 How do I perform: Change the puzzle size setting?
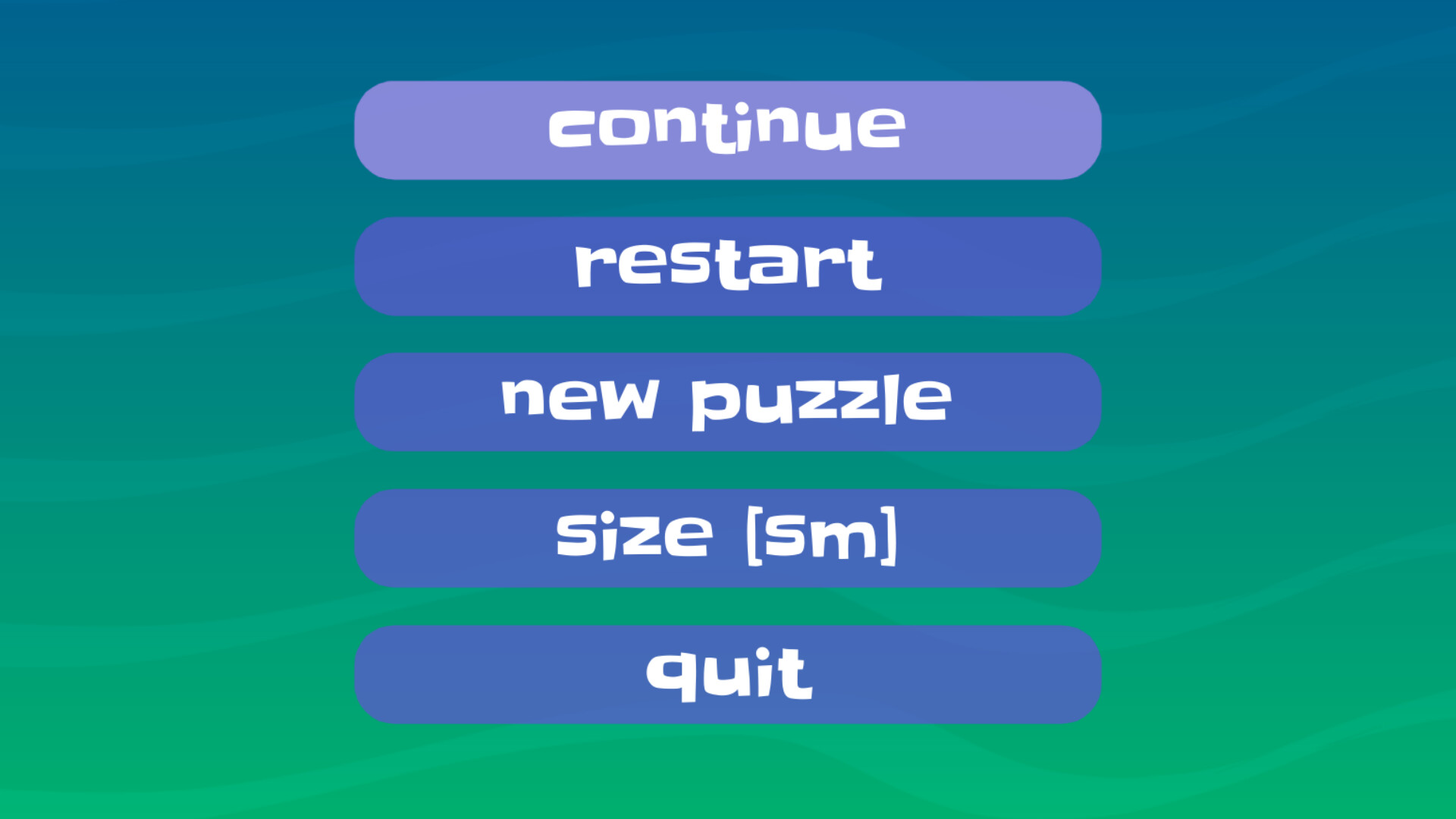pos(727,538)
